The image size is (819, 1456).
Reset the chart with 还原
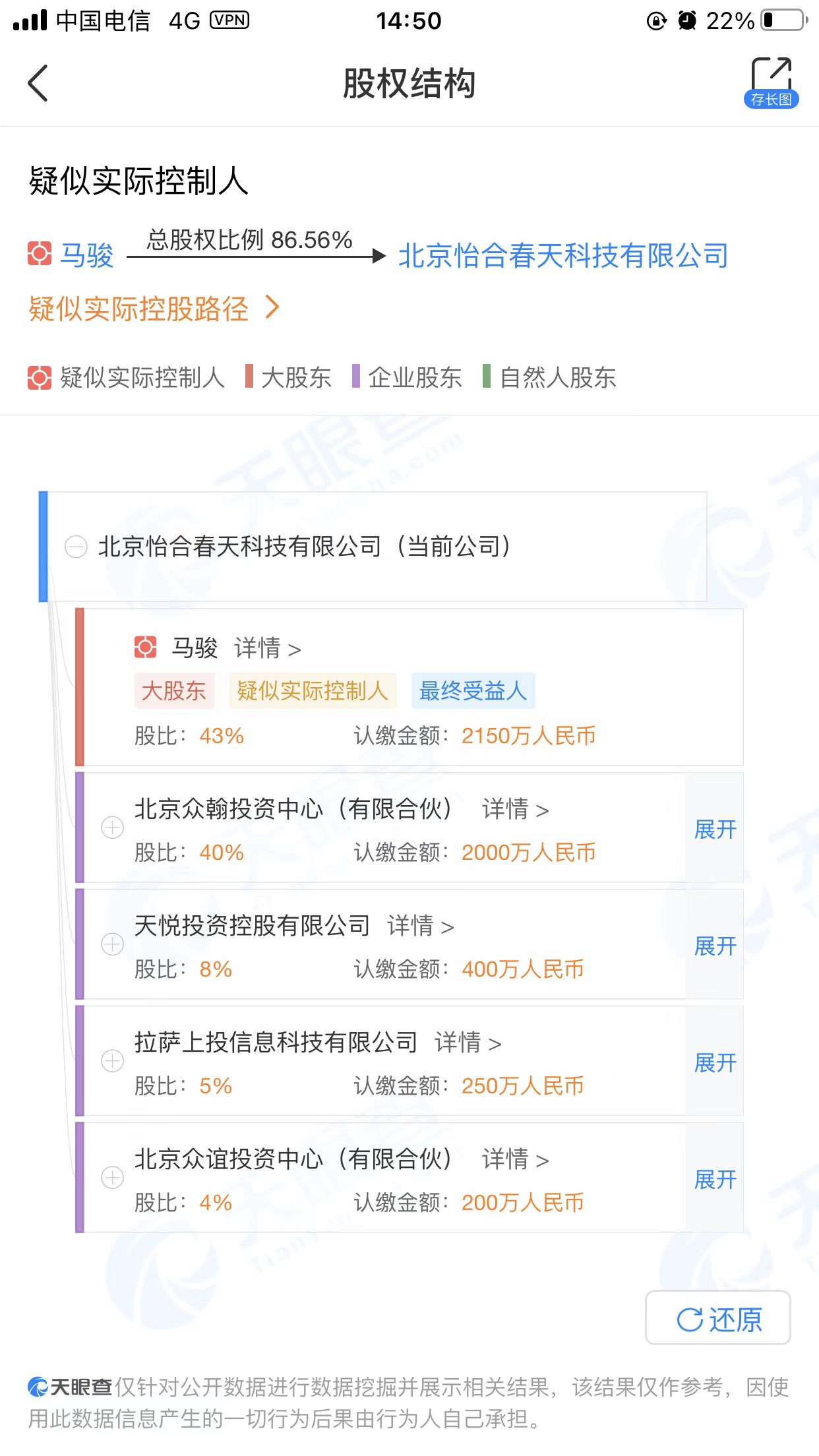718,1319
